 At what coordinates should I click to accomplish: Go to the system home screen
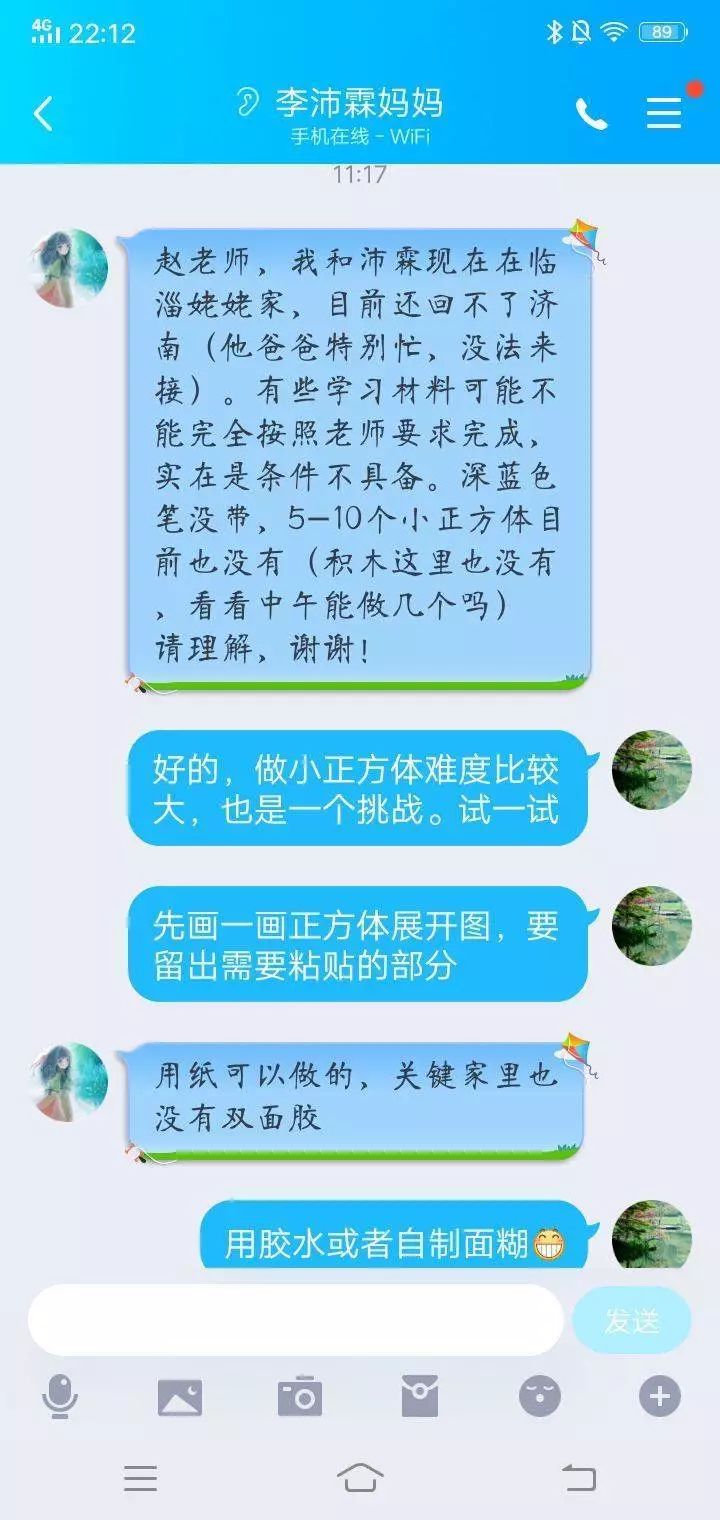(x=360, y=1477)
